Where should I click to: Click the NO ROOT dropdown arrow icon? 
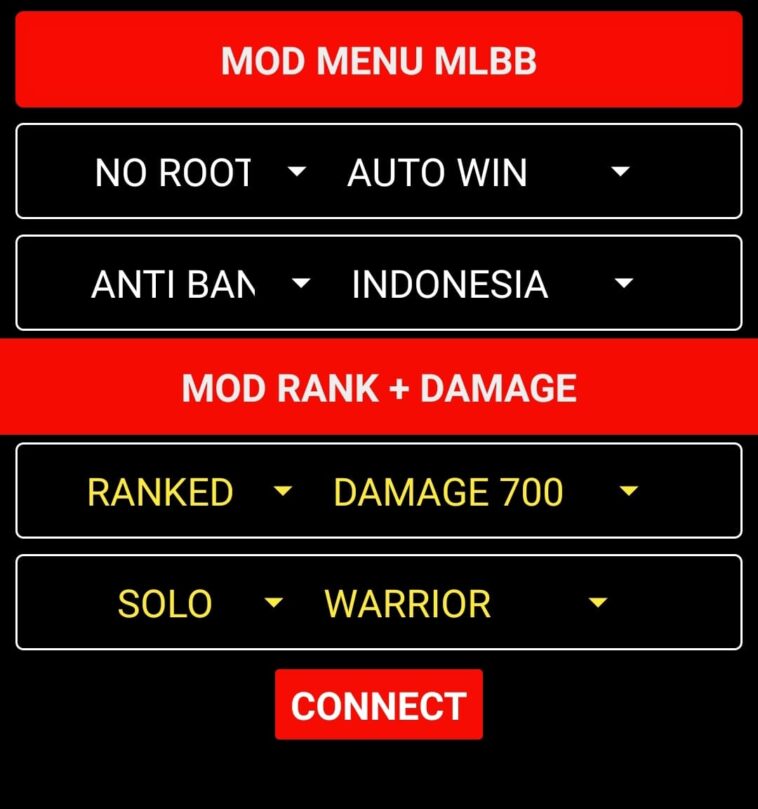[297, 173]
